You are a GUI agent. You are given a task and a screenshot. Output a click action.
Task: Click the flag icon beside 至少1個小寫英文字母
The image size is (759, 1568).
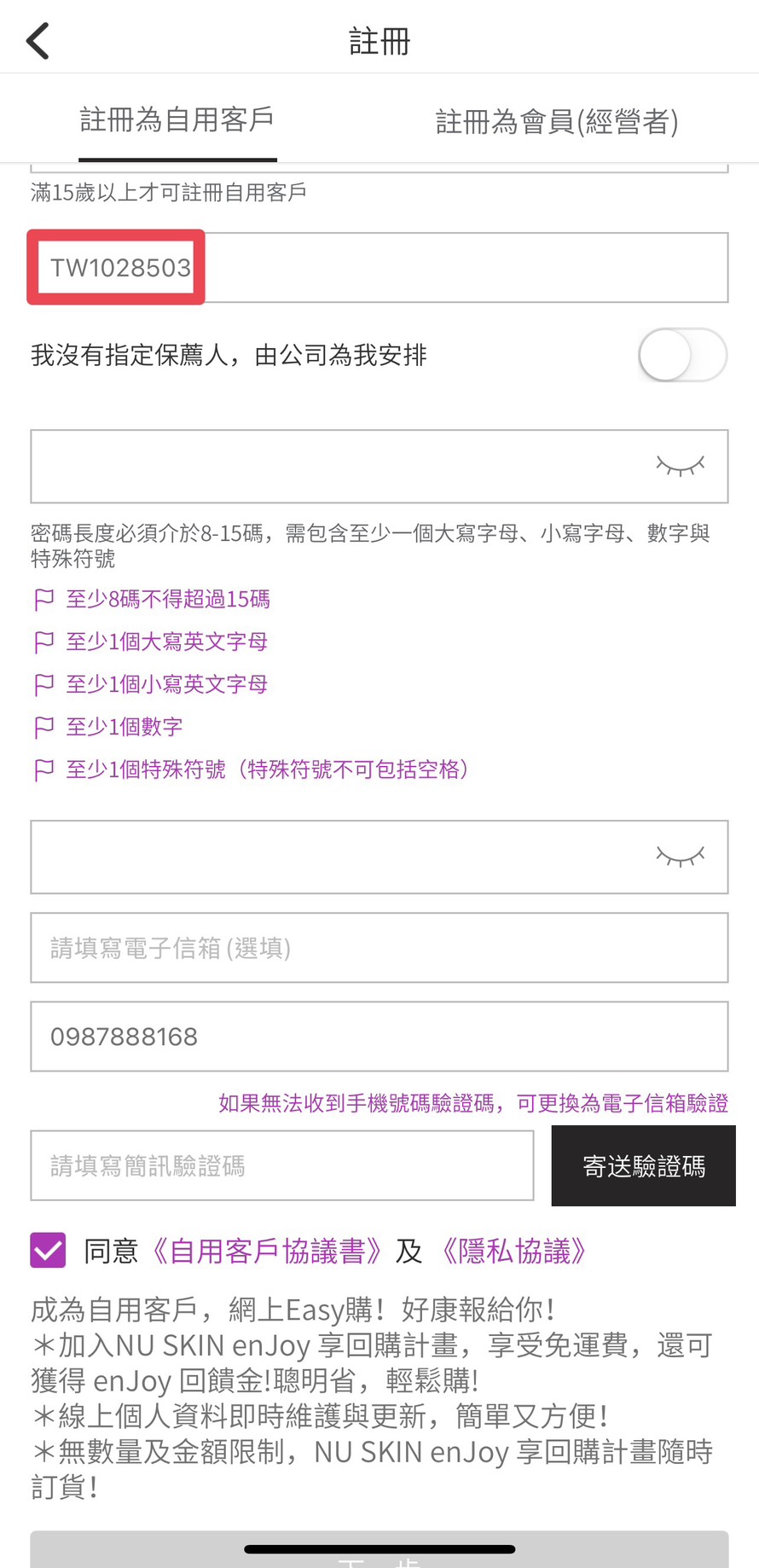pyautogui.click(x=43, y=684)
